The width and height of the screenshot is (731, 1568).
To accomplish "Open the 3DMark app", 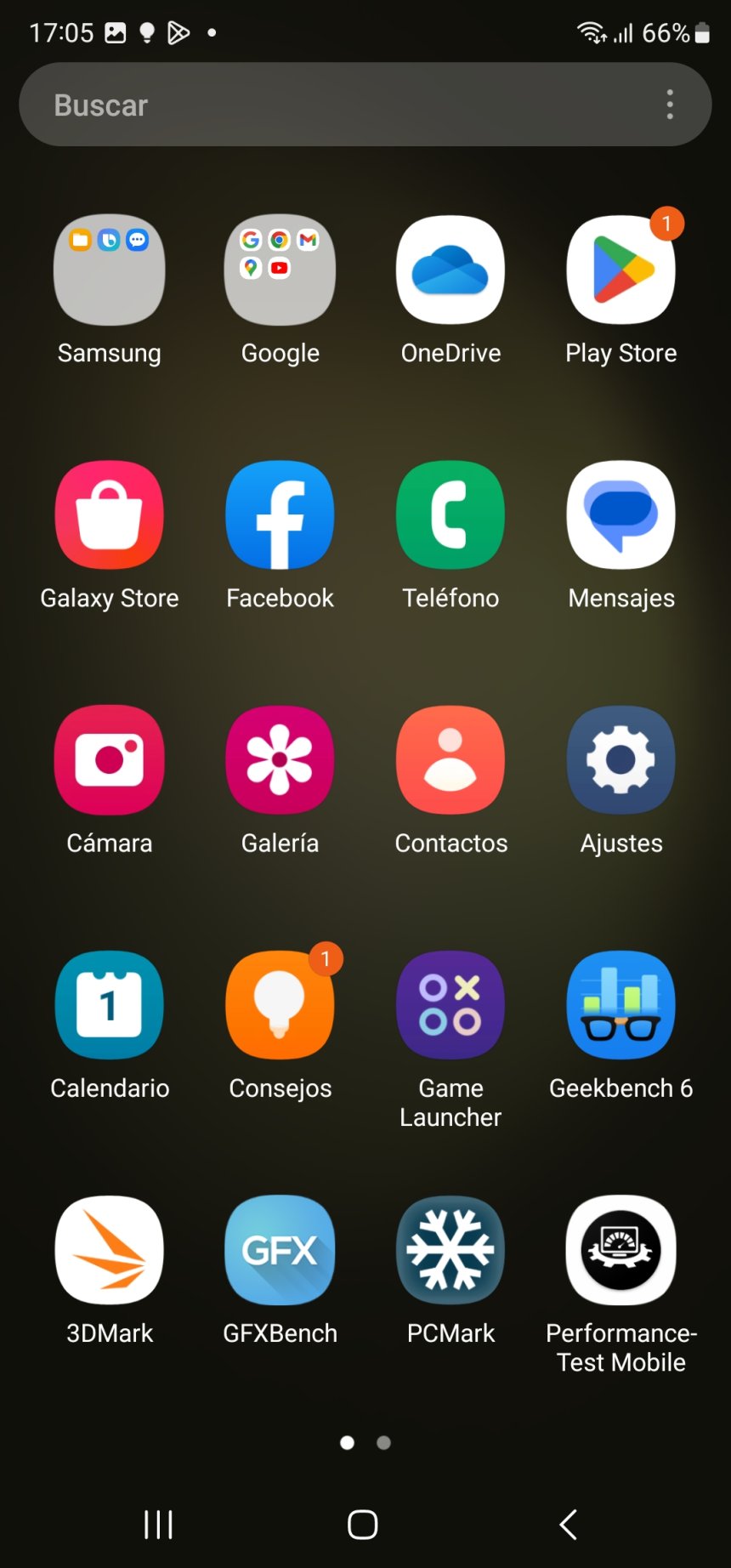I will (109, 1249).
